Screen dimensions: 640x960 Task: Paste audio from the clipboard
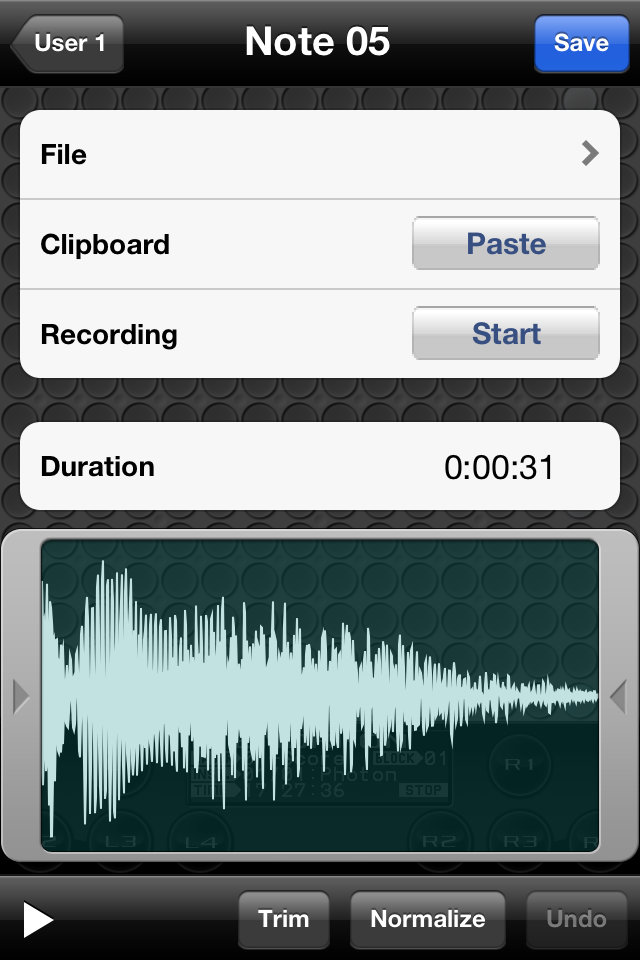click(x=505, y=244)
